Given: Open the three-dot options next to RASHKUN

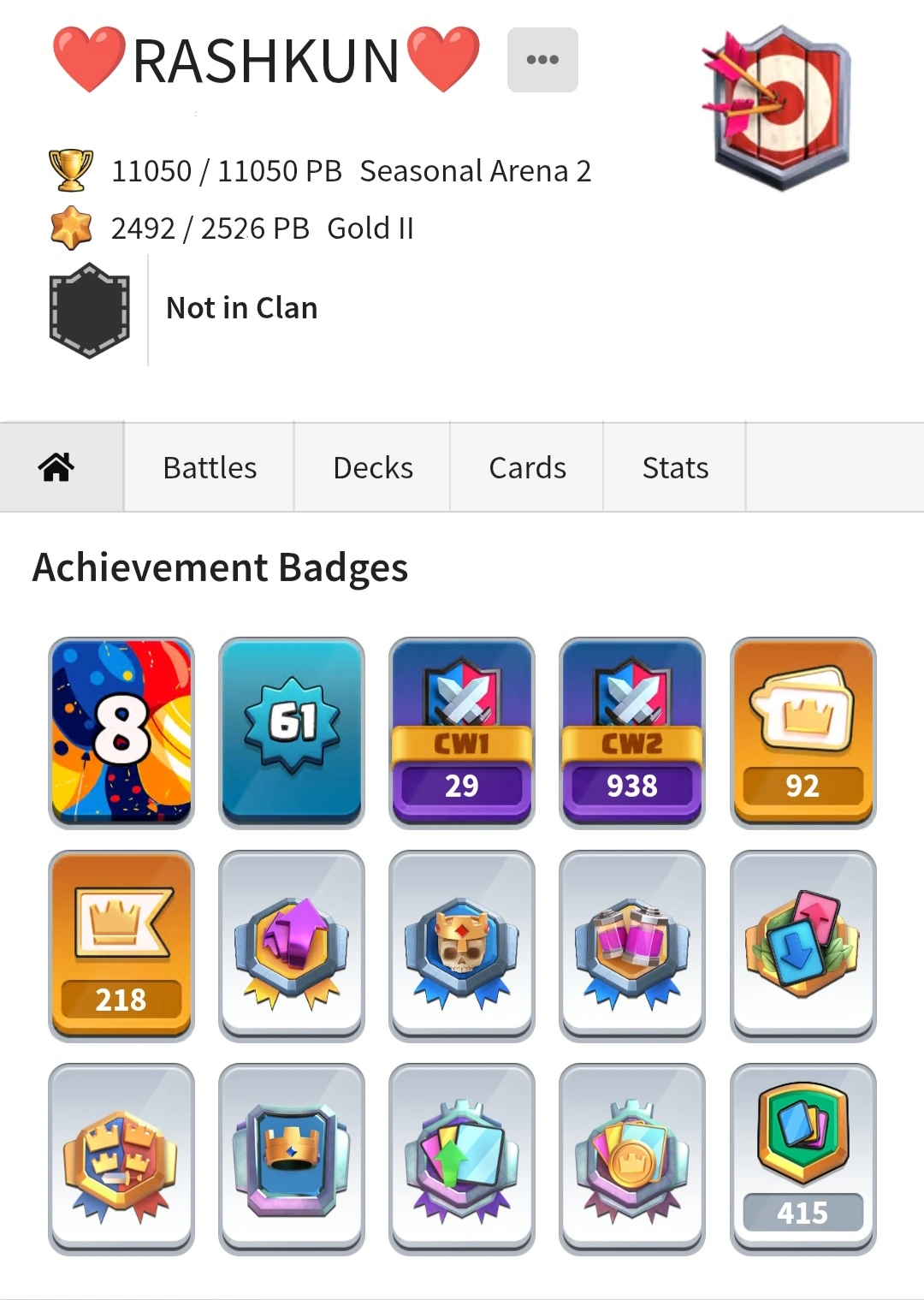Looking at the screenshot, I should [x=542, y=60].
